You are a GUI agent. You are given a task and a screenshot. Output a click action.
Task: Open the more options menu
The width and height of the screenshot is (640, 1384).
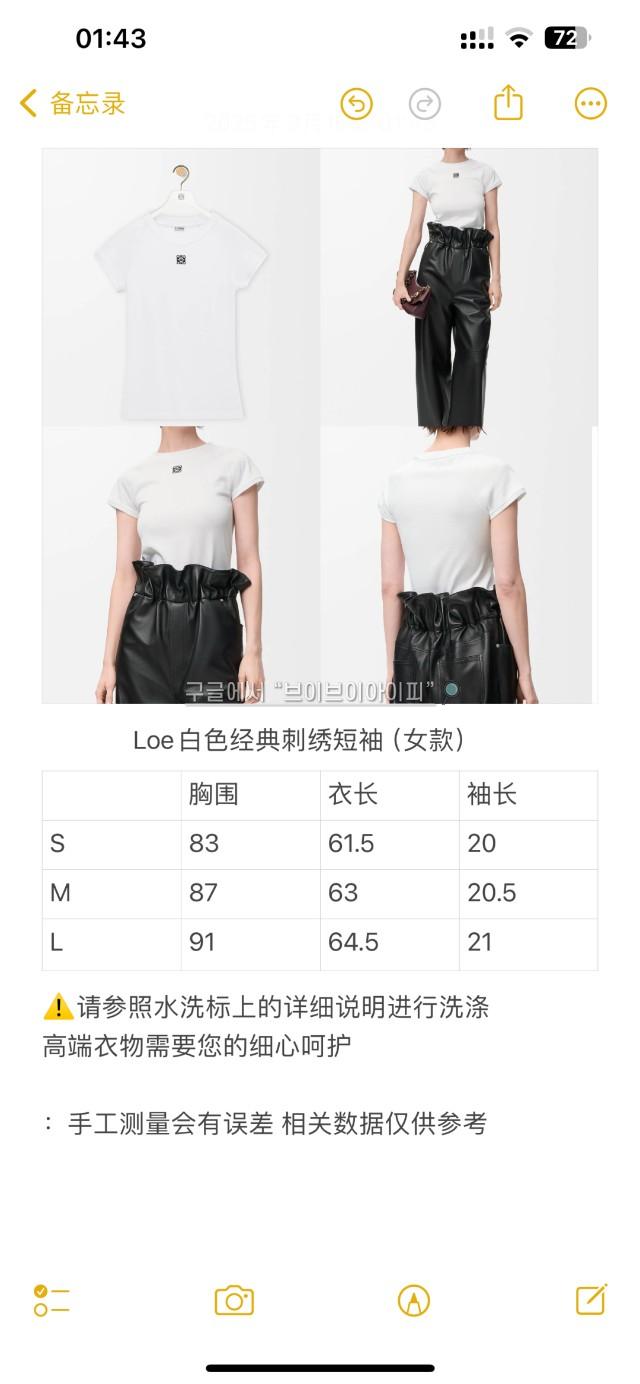pos(590,103)
